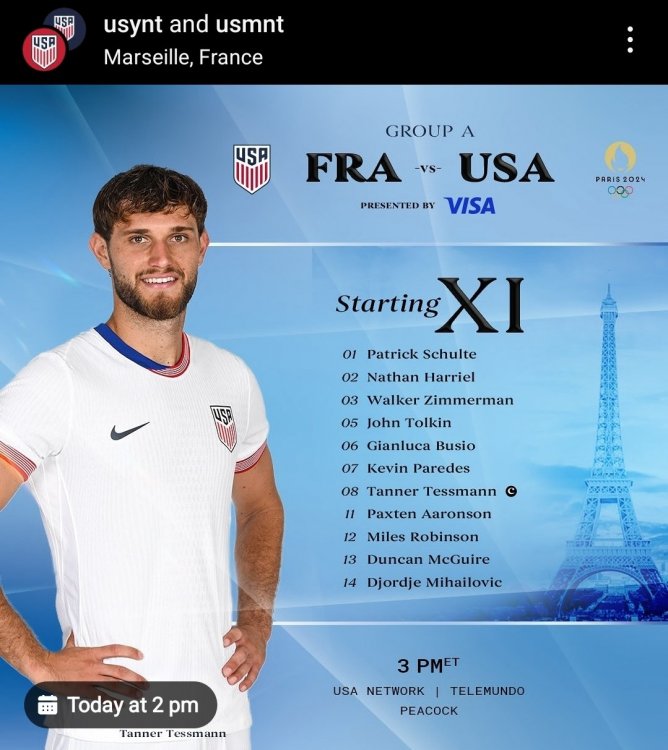The height and width of the screenshot is (750, 668).
Task: Tap the "usynt and usmnt" account name
Action: (194, 25)
